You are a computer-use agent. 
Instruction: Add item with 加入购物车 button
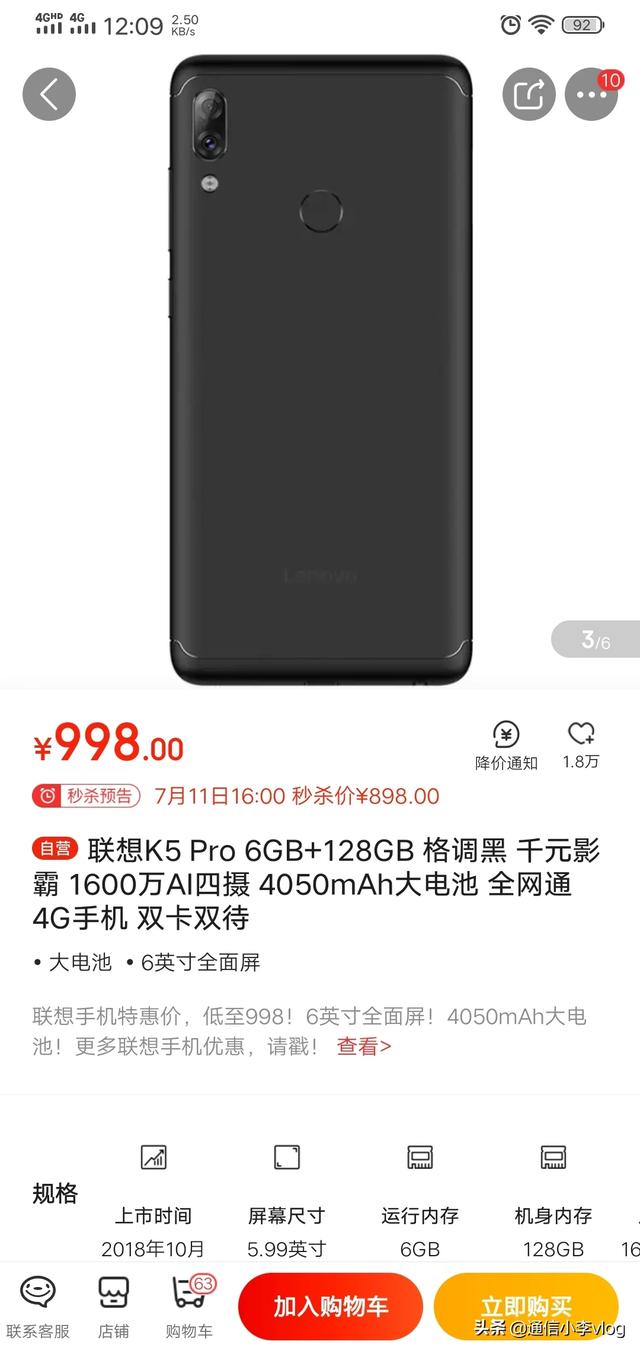(330, 1306)
